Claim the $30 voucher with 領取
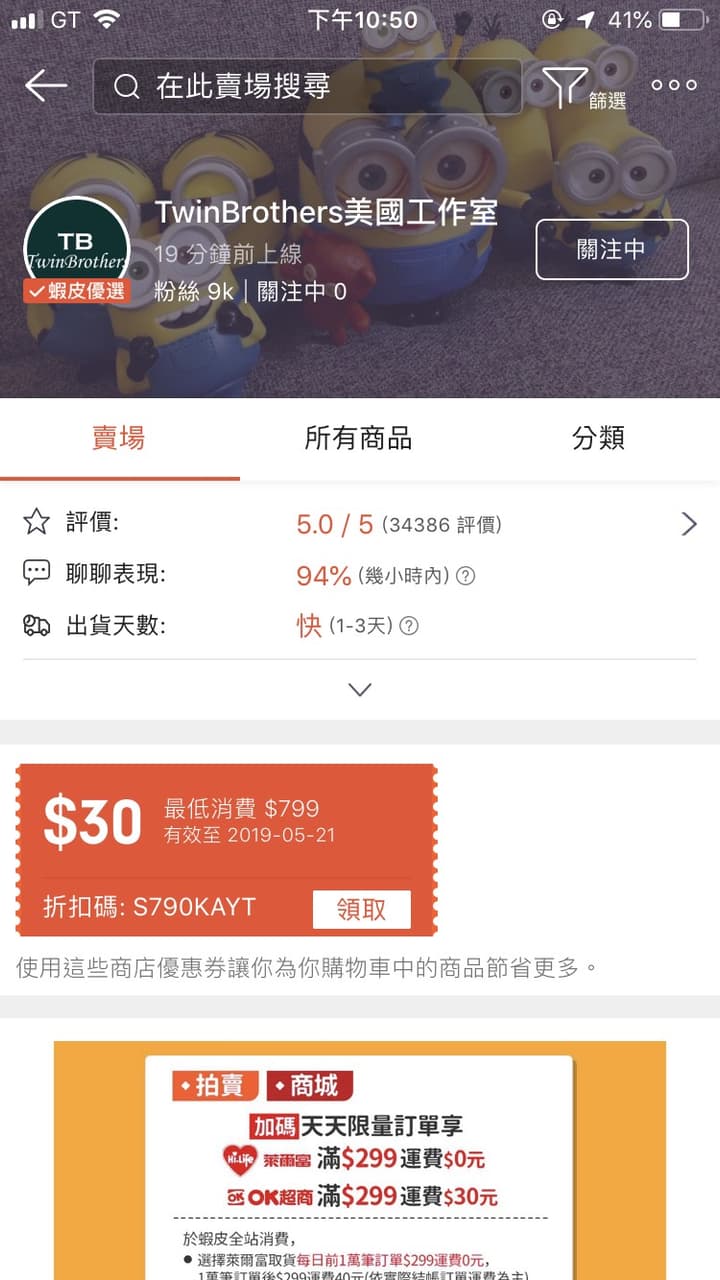Image resolution: width=720 pixels, height=1280 pixels. (x=361, y=910)
